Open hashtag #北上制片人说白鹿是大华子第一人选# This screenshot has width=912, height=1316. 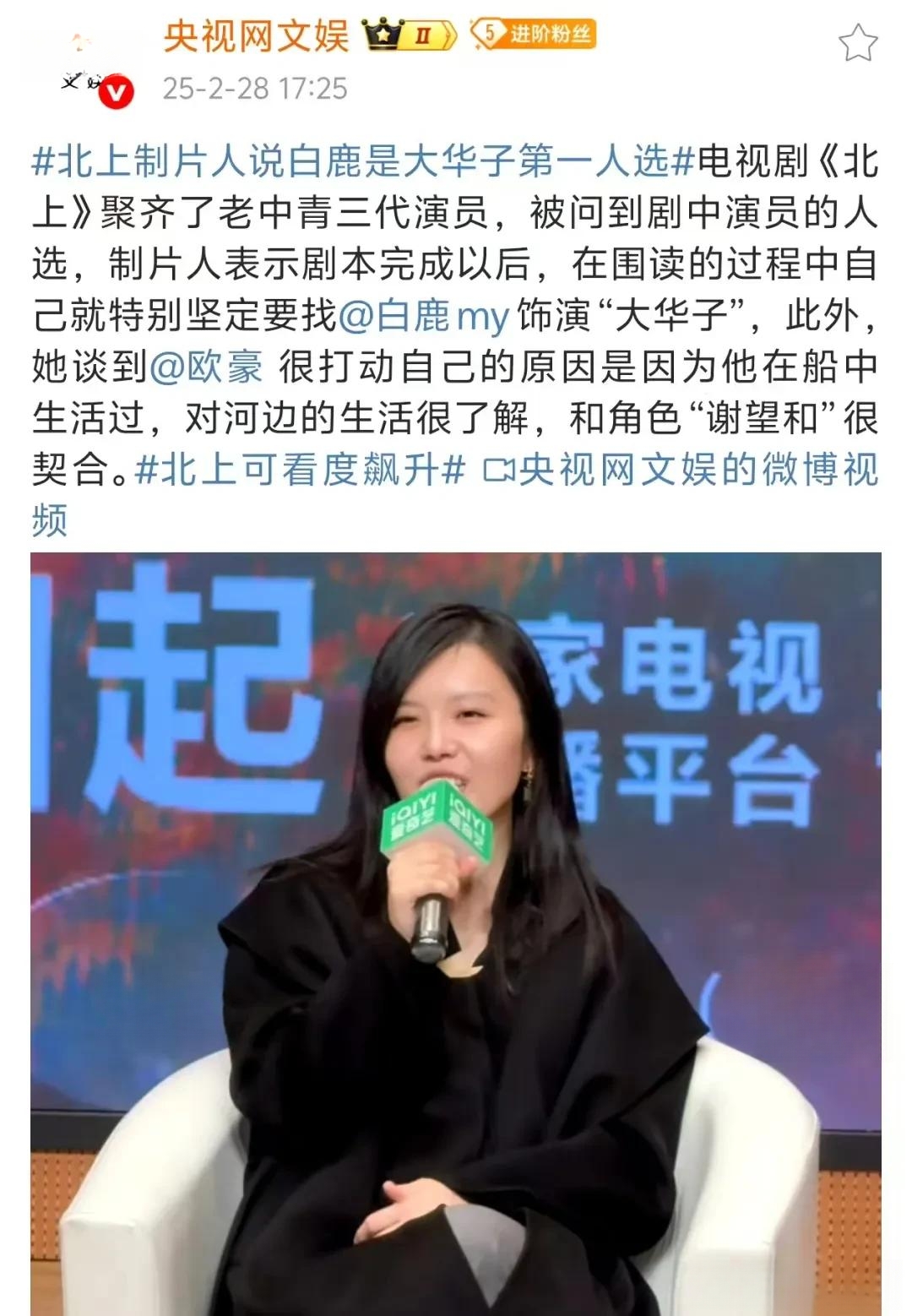tap(363, 162)
